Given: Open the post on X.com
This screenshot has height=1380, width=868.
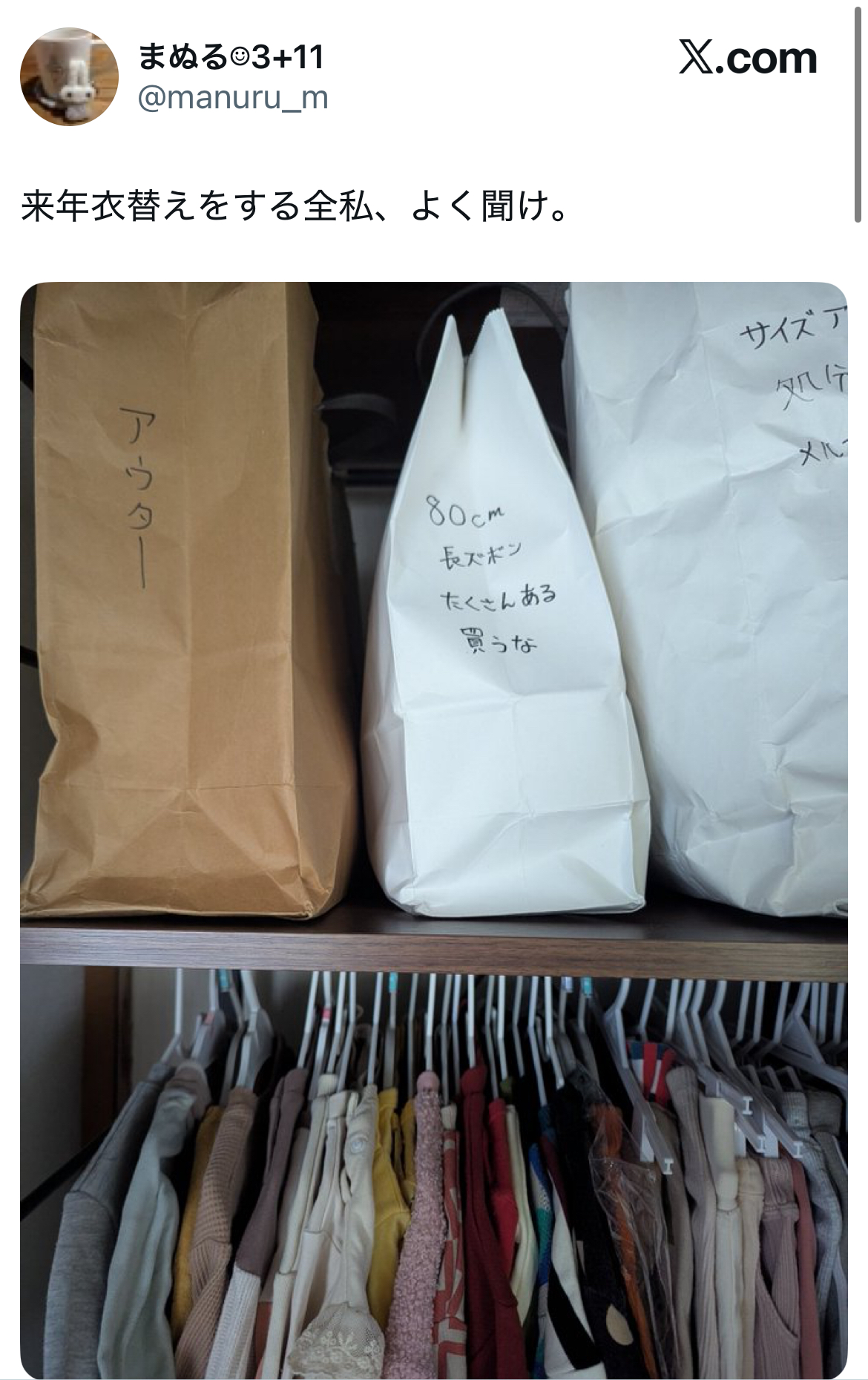Looking at the screenshot, I should (747, 59).
